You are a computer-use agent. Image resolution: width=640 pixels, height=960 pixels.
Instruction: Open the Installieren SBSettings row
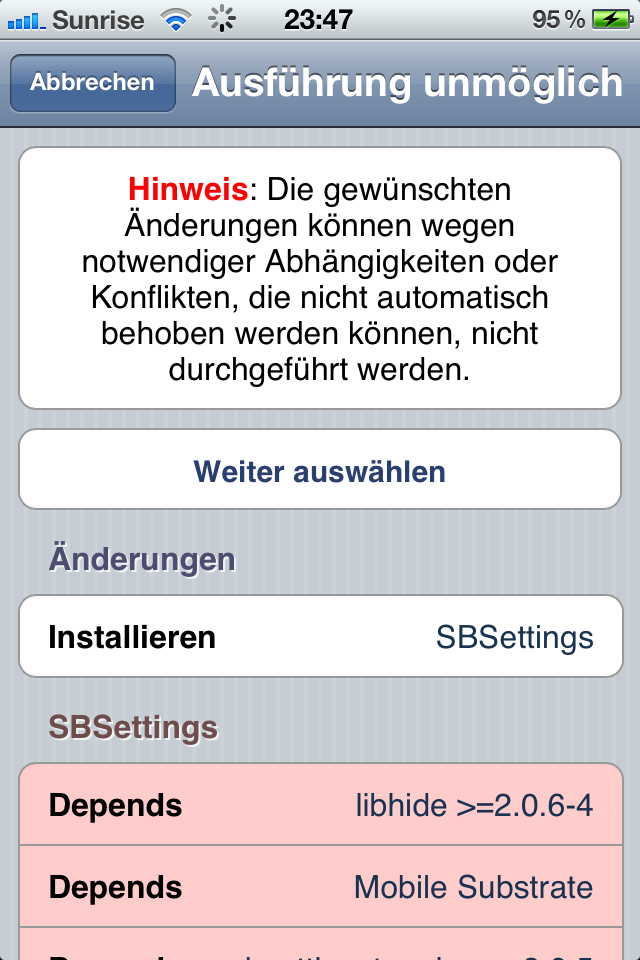(320, 637)
